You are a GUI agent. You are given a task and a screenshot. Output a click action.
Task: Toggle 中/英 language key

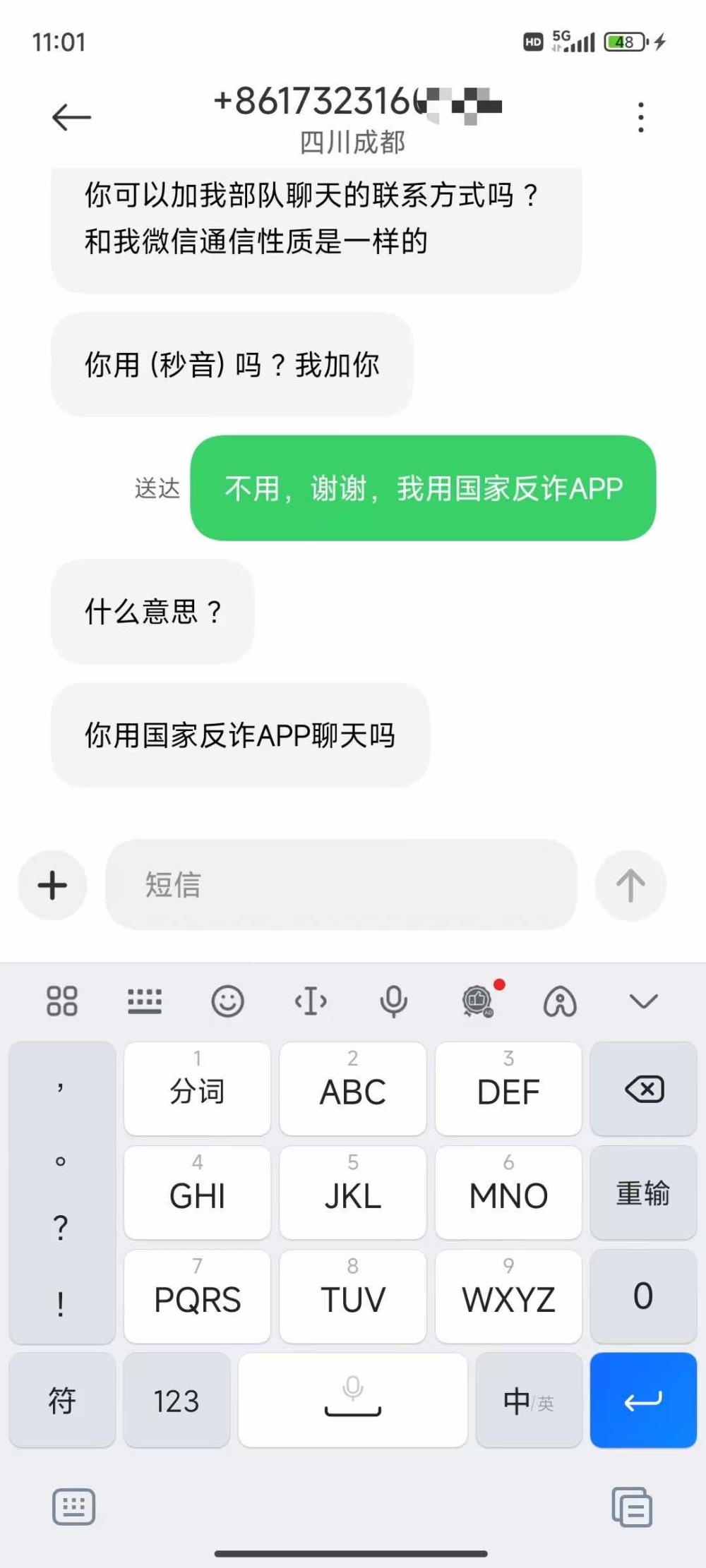(x=529, y=1400)
